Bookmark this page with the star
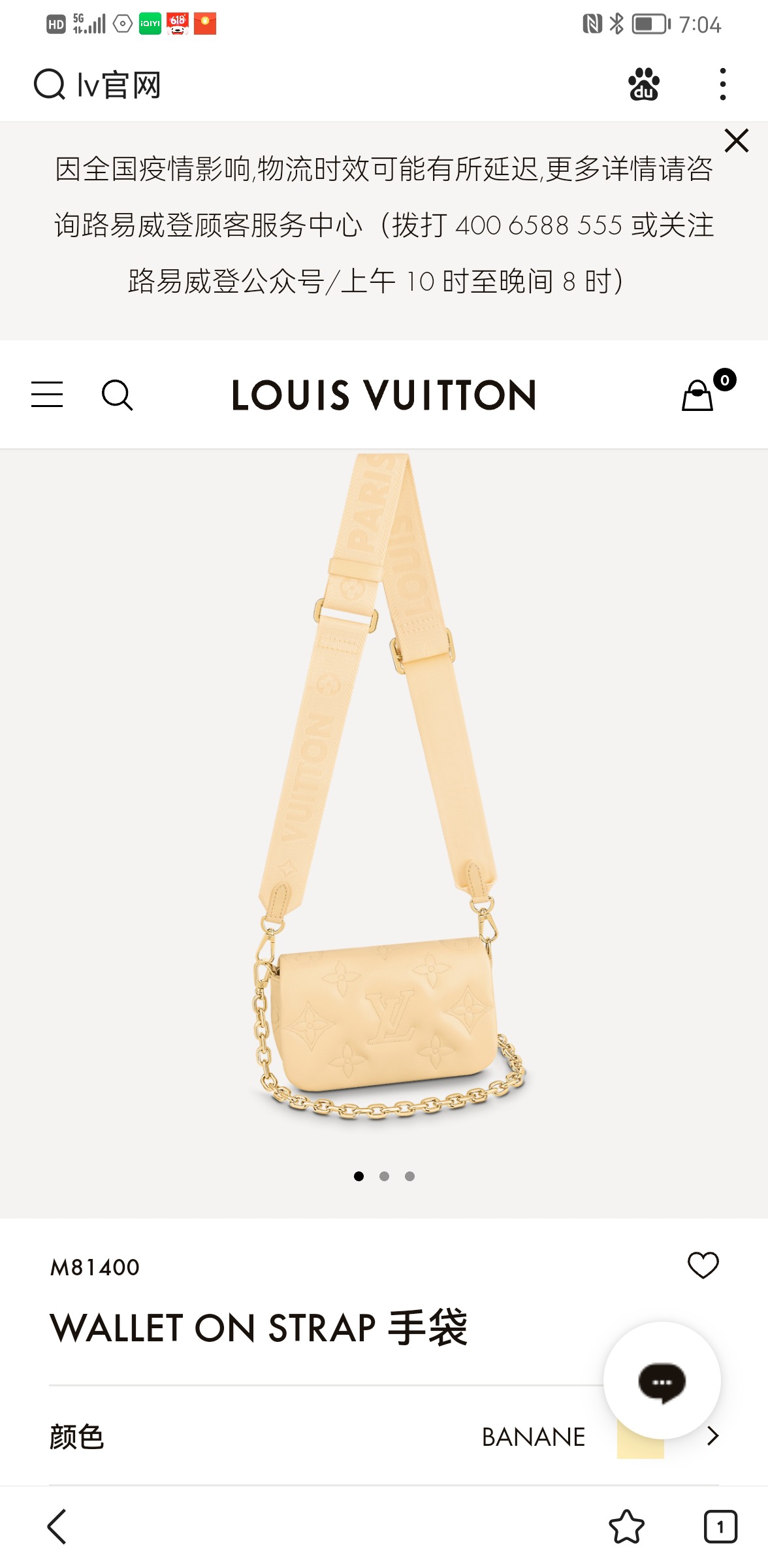Viewport: 768px width, 1568px height. (x=626, y=1527)
